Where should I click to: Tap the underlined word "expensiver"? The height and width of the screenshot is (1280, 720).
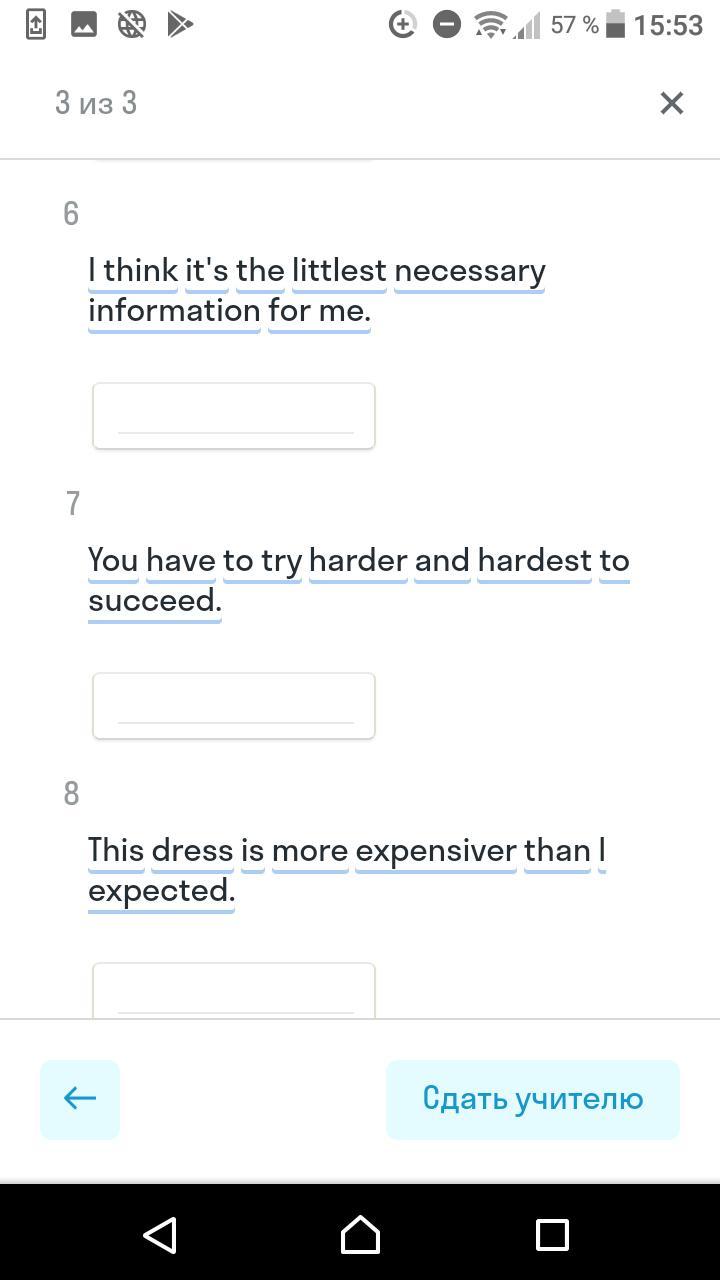(x=436, y=852)
